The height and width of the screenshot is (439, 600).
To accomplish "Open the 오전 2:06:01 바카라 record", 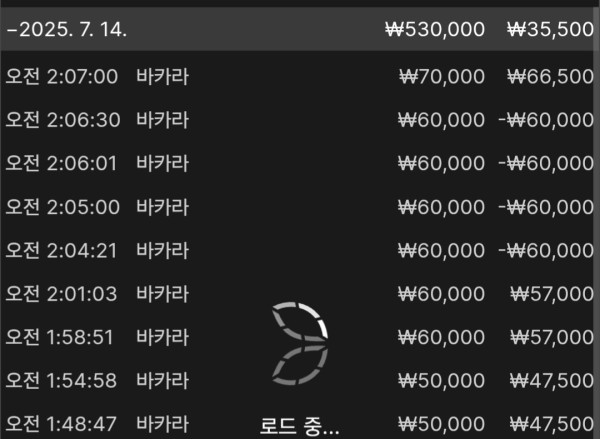I will [300, 163].
